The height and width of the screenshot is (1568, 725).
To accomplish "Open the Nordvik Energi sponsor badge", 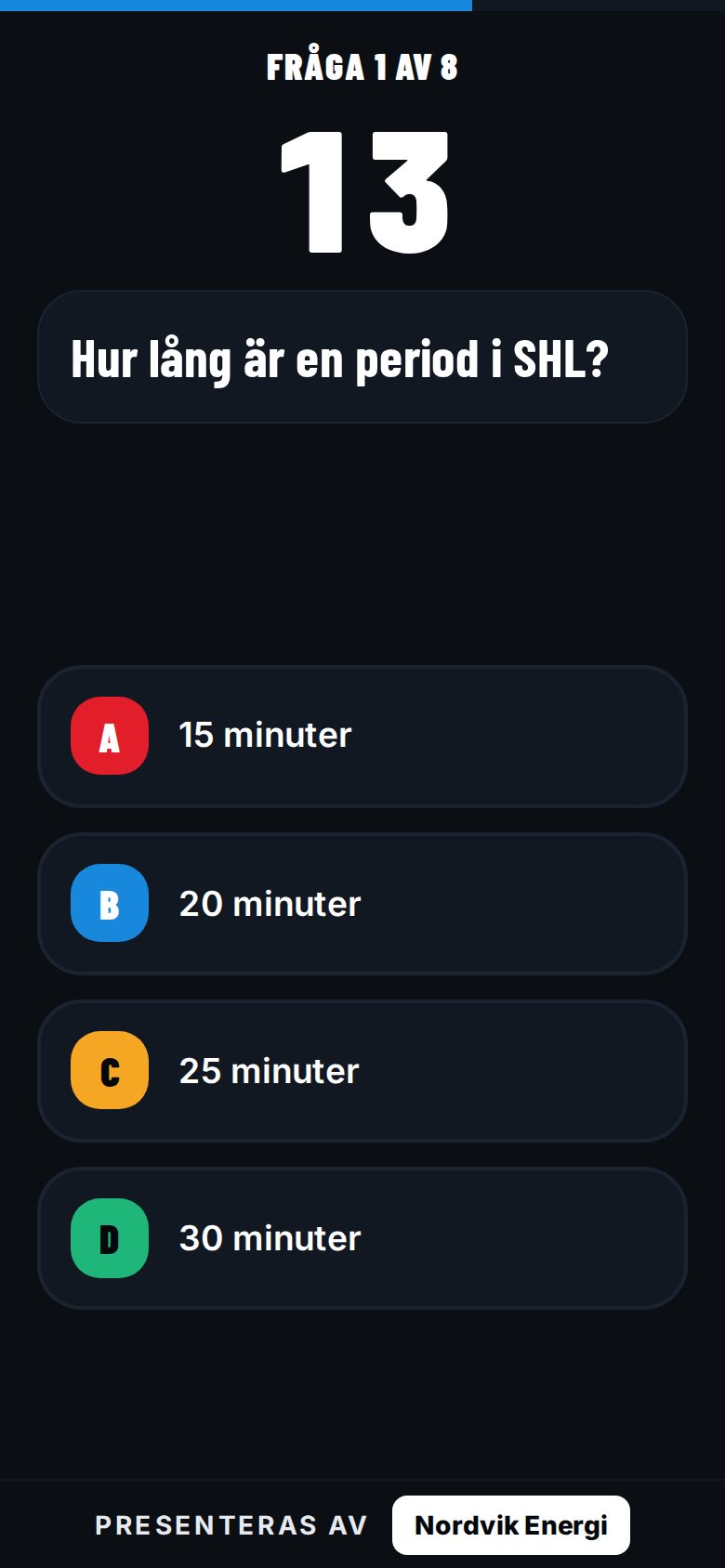I will coord(511,1525).
